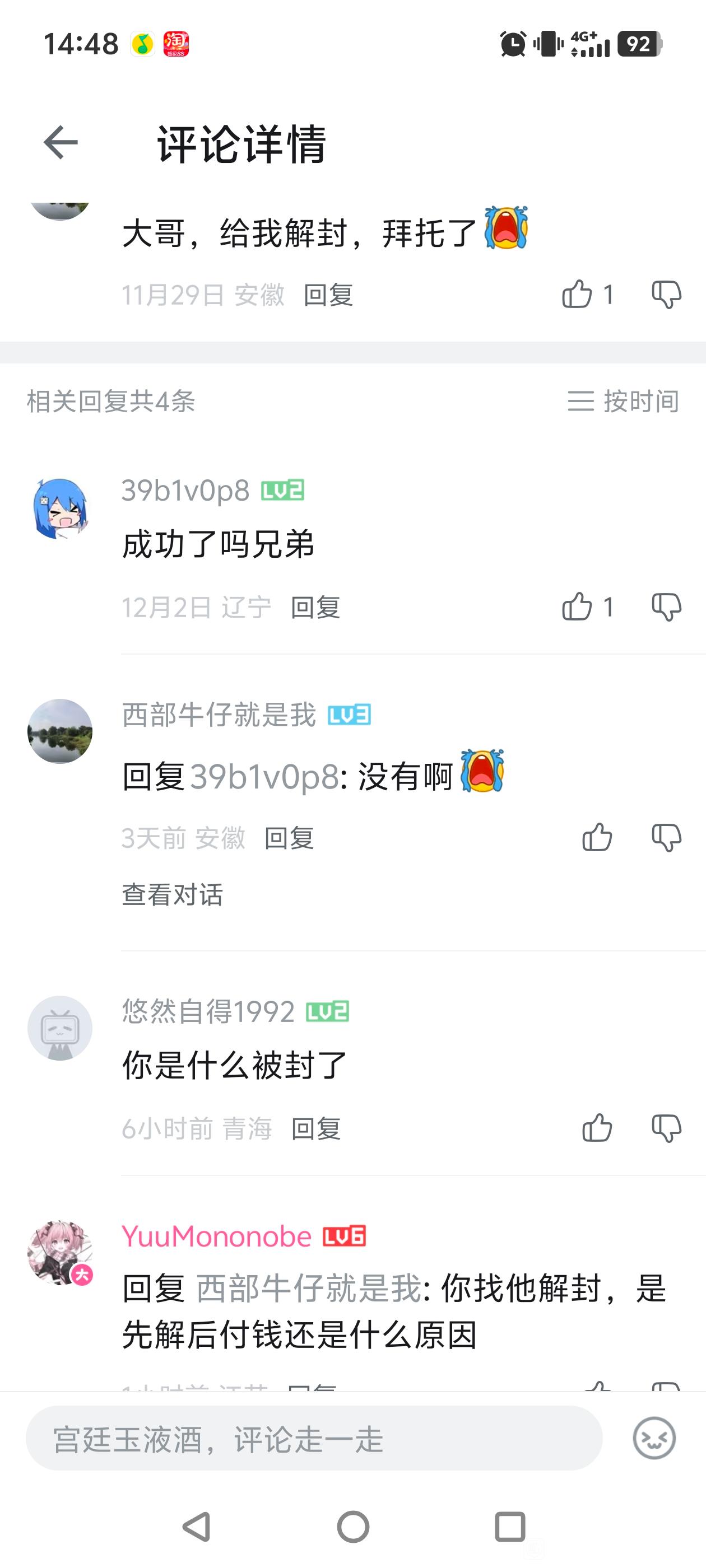Viewport: 706px width, 1568px height.
Task: Dislike the reply 没有啊
Action: (666, 838)
